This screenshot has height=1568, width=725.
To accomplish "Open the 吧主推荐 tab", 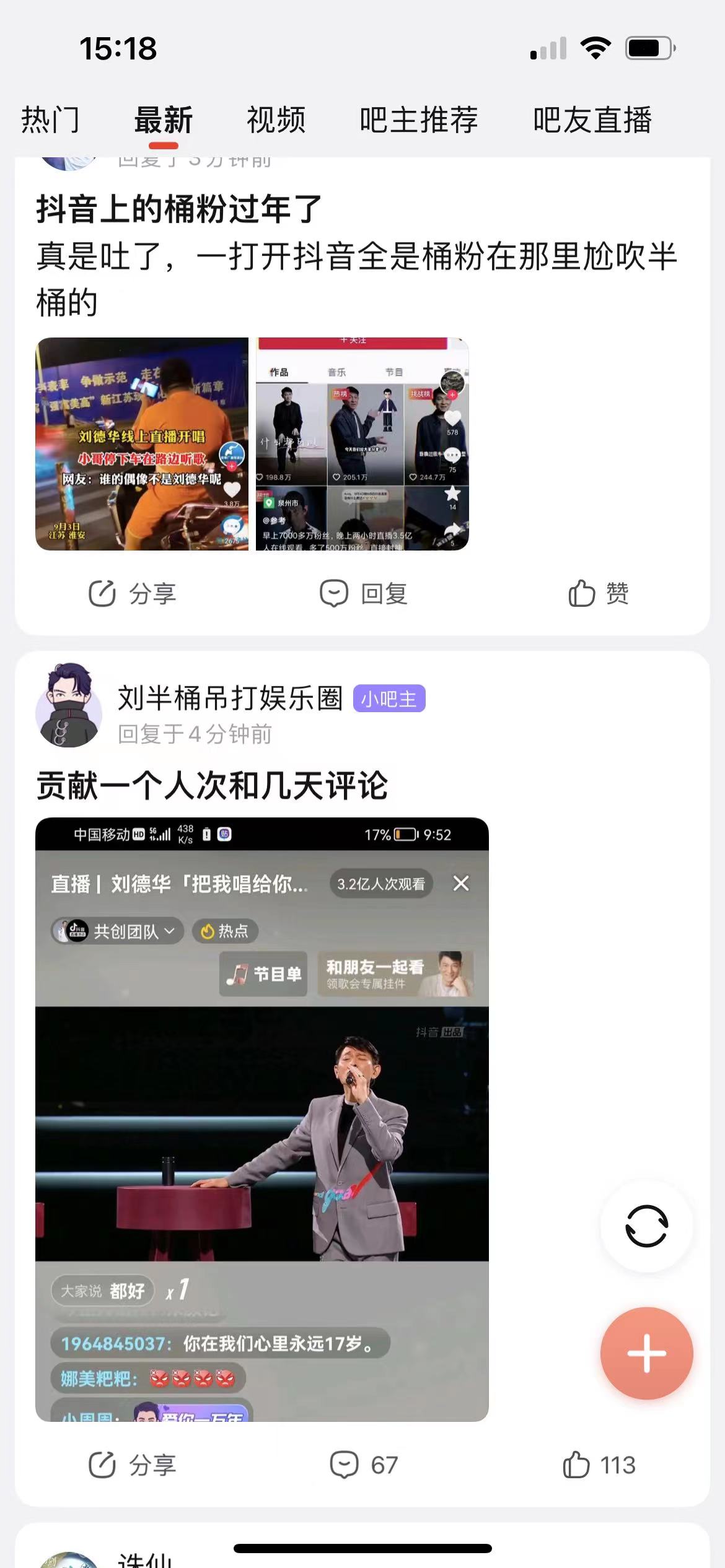I will 419,120.
